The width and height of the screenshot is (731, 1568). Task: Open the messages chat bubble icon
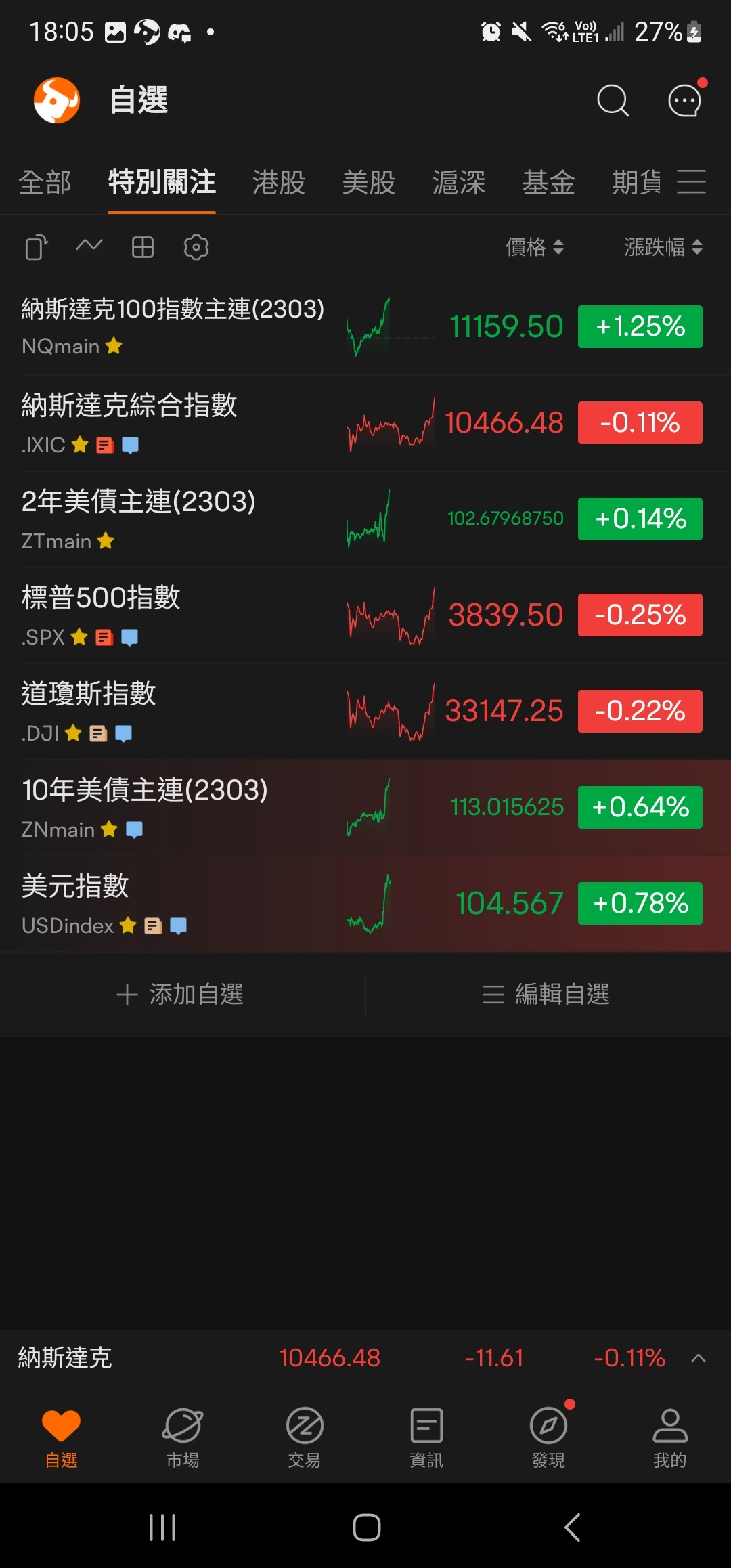coord(686,100)
